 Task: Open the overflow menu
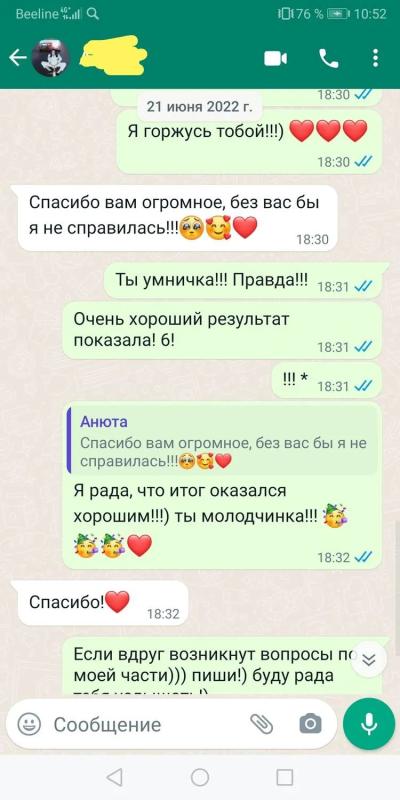375,58
